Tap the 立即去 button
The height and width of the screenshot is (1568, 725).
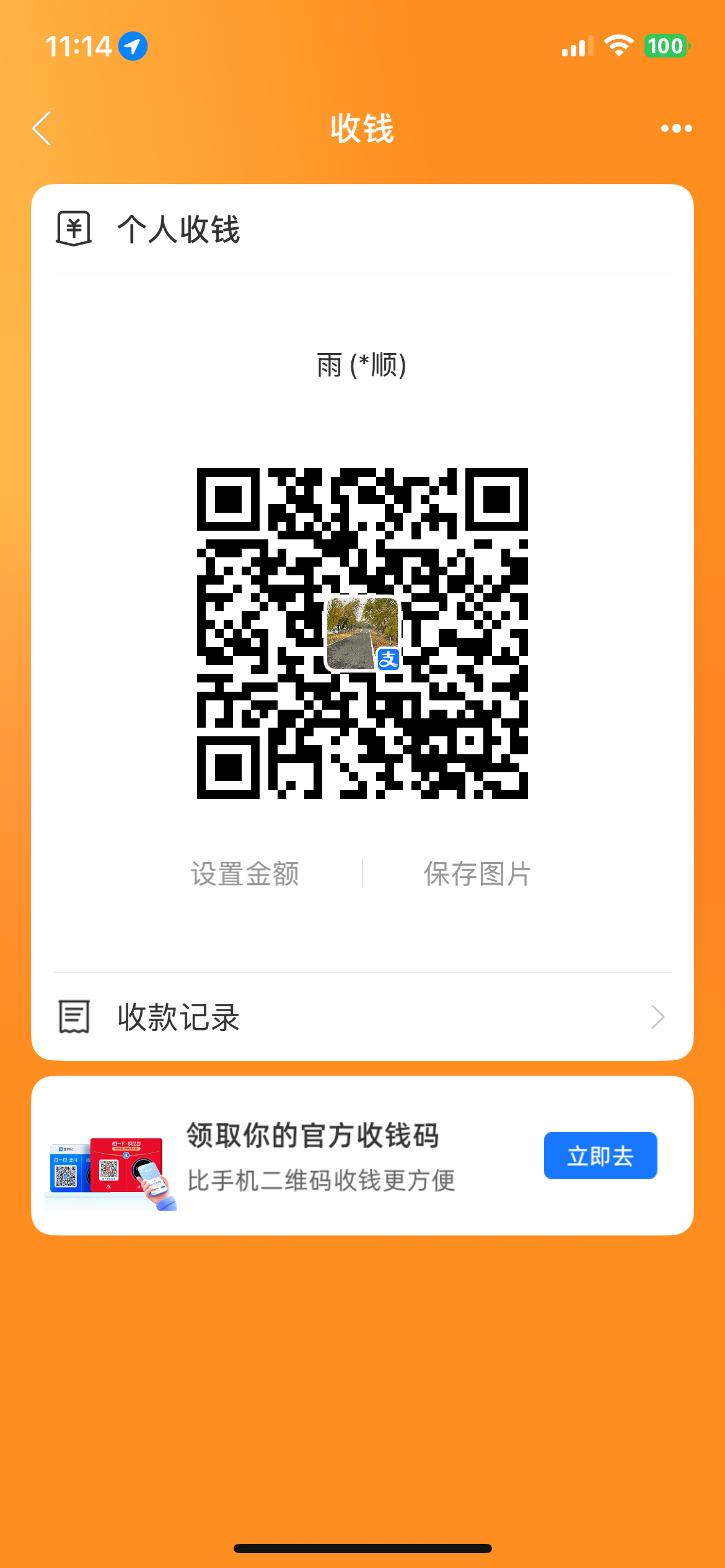(600, 1156)
